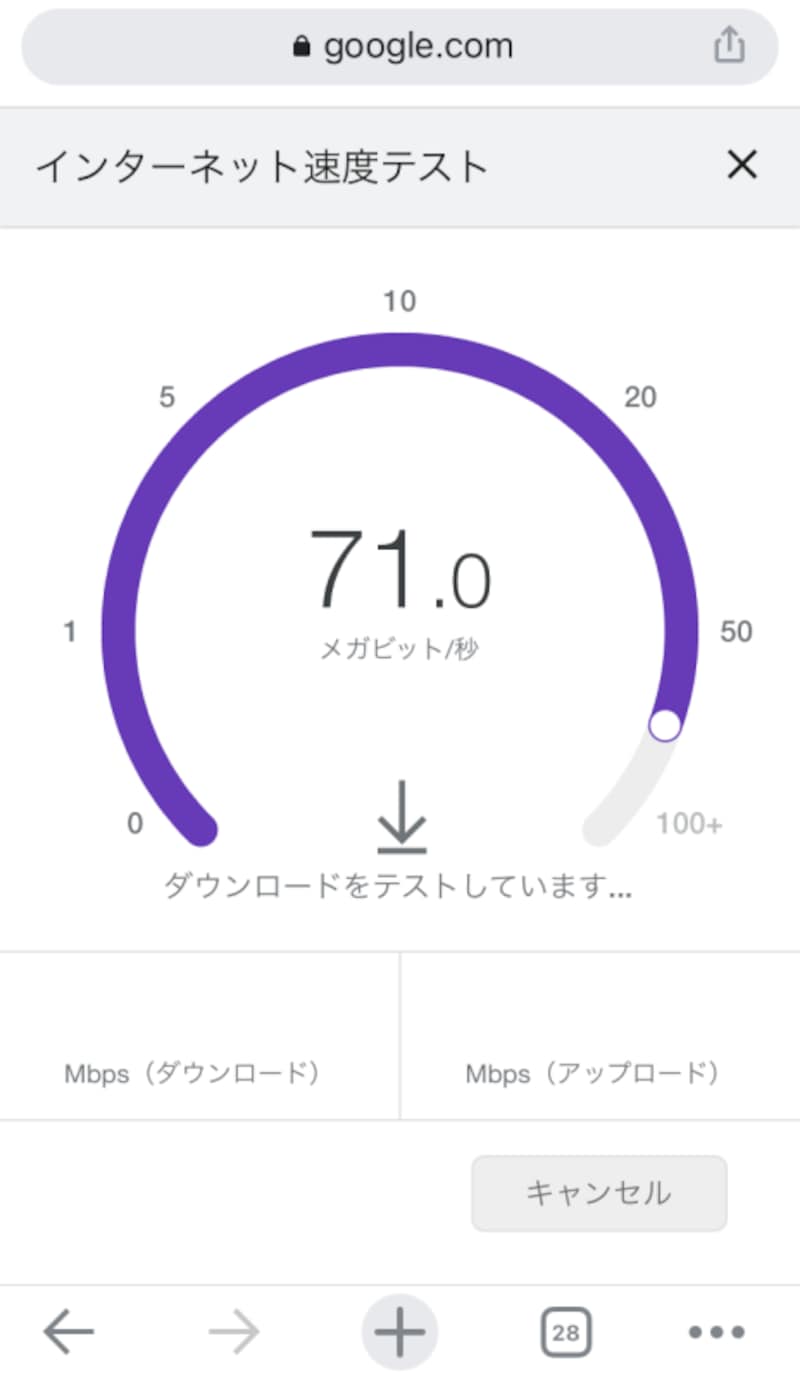Open the browser overflow menu
This screenshot has height=1379, width=800.
pyautogui.click(x=716, y=1331)
